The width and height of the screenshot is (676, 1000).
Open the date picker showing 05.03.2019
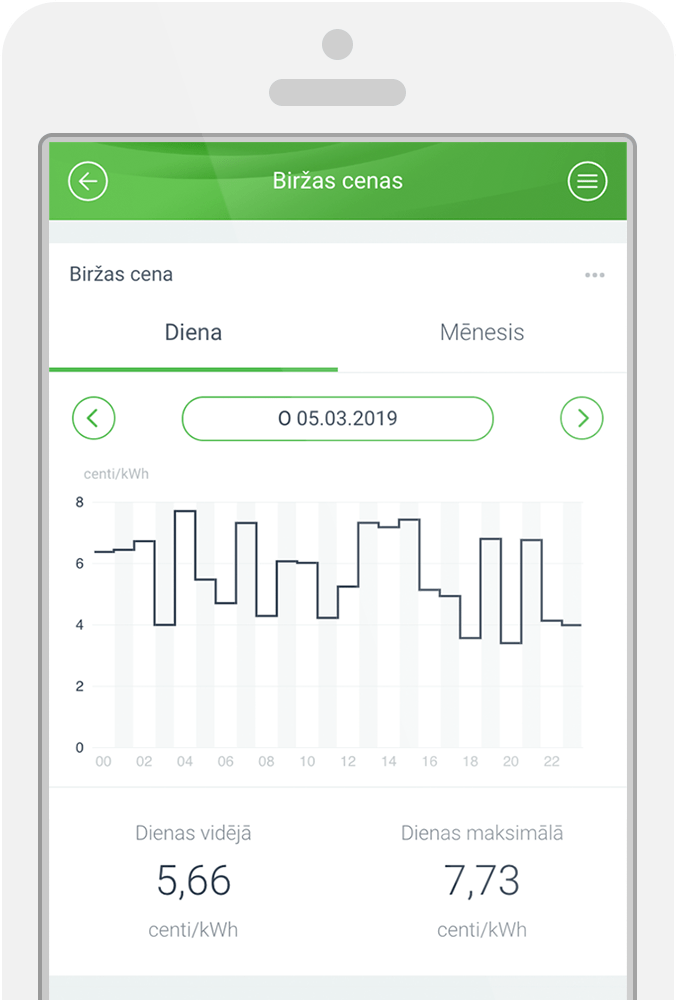click(337, 418)
